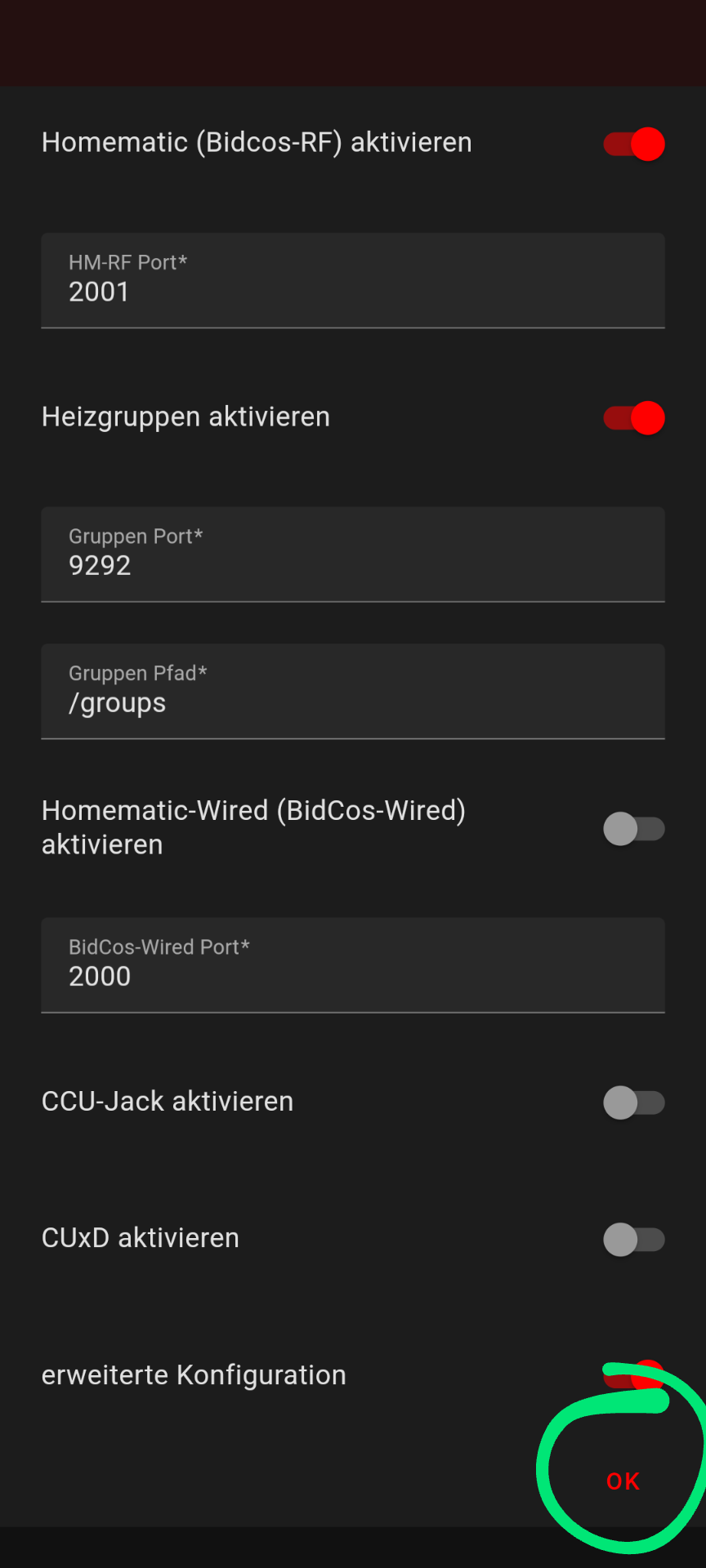Edit the HM-RF Port field
The width and height of the screenshot is (706, 1568).
click(x=353, y=281)
